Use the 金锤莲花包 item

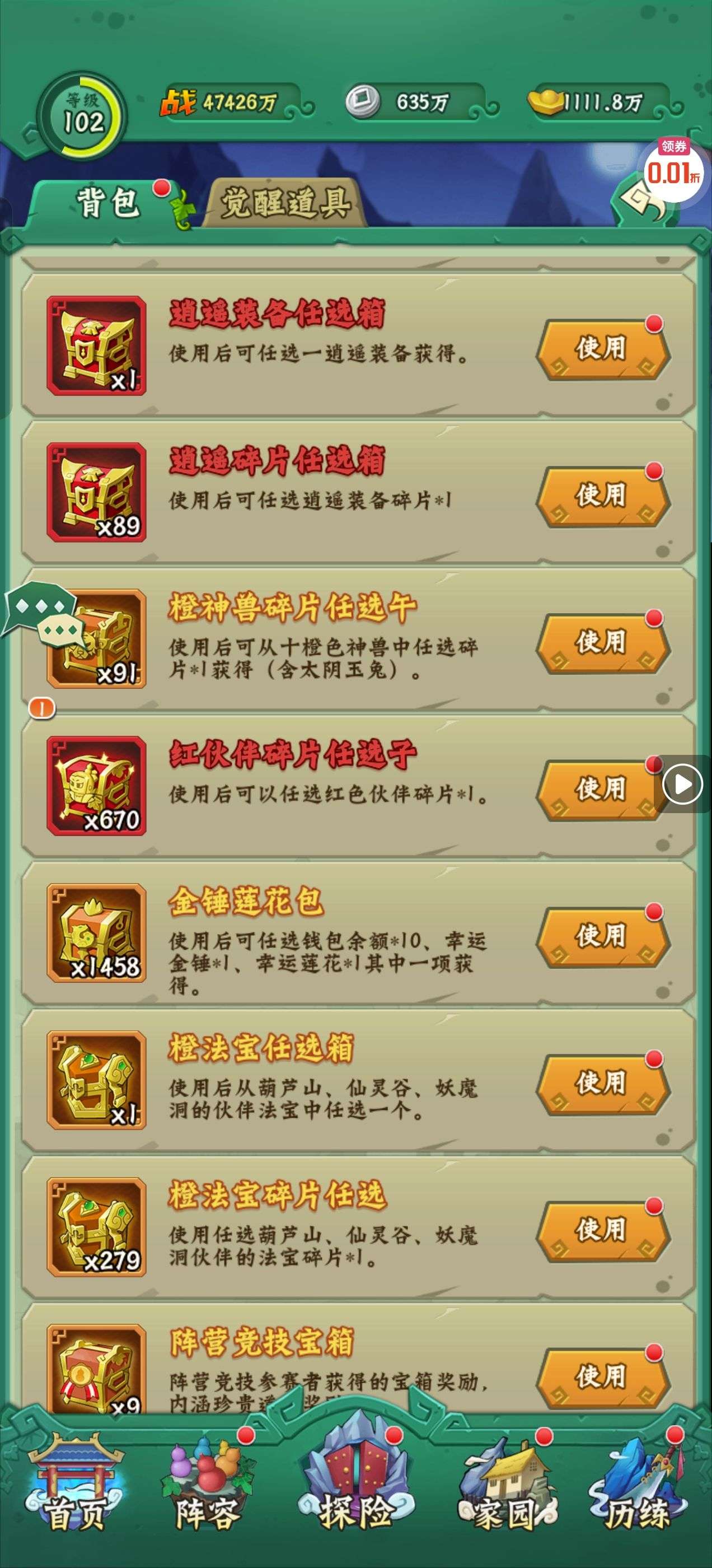tap(602, 937)
